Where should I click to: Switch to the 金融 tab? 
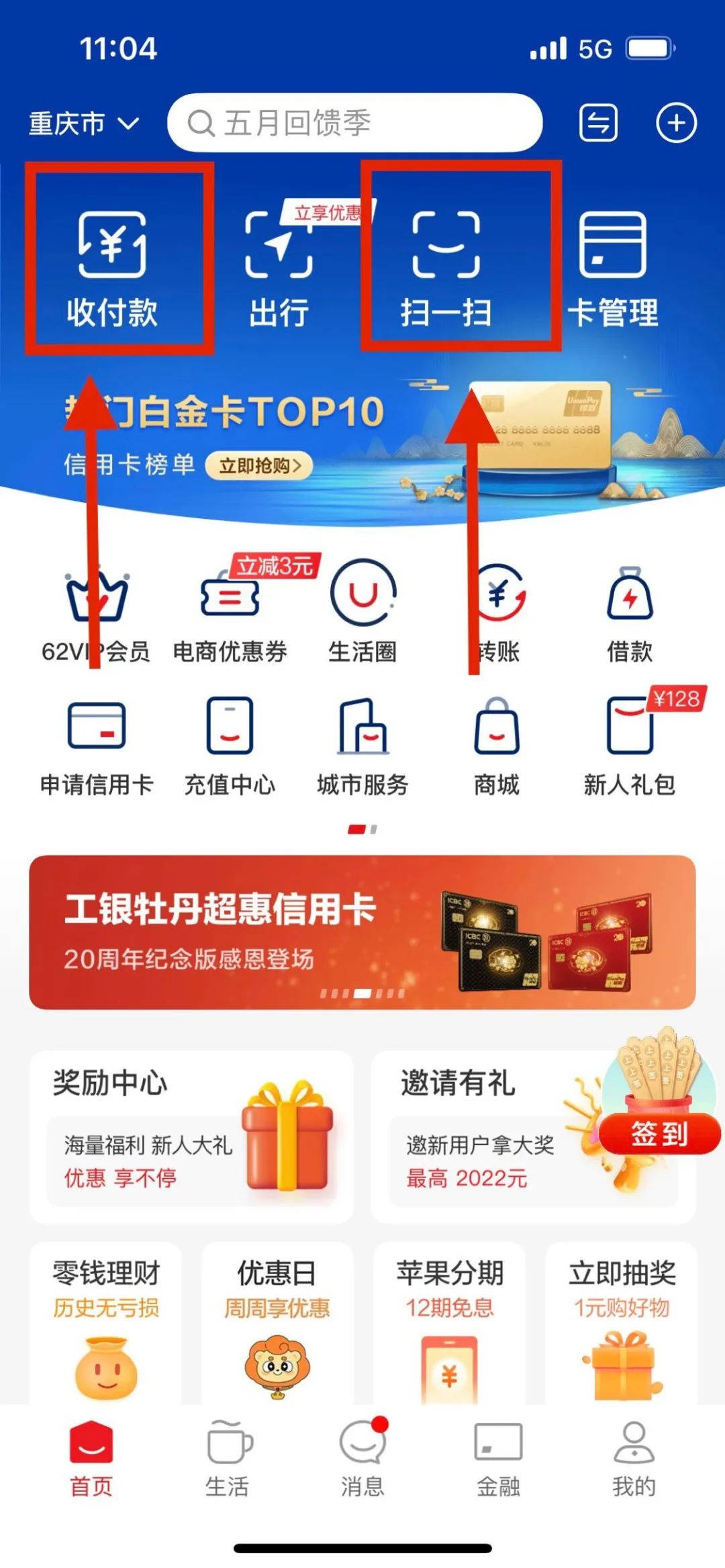pos(498,1455)
